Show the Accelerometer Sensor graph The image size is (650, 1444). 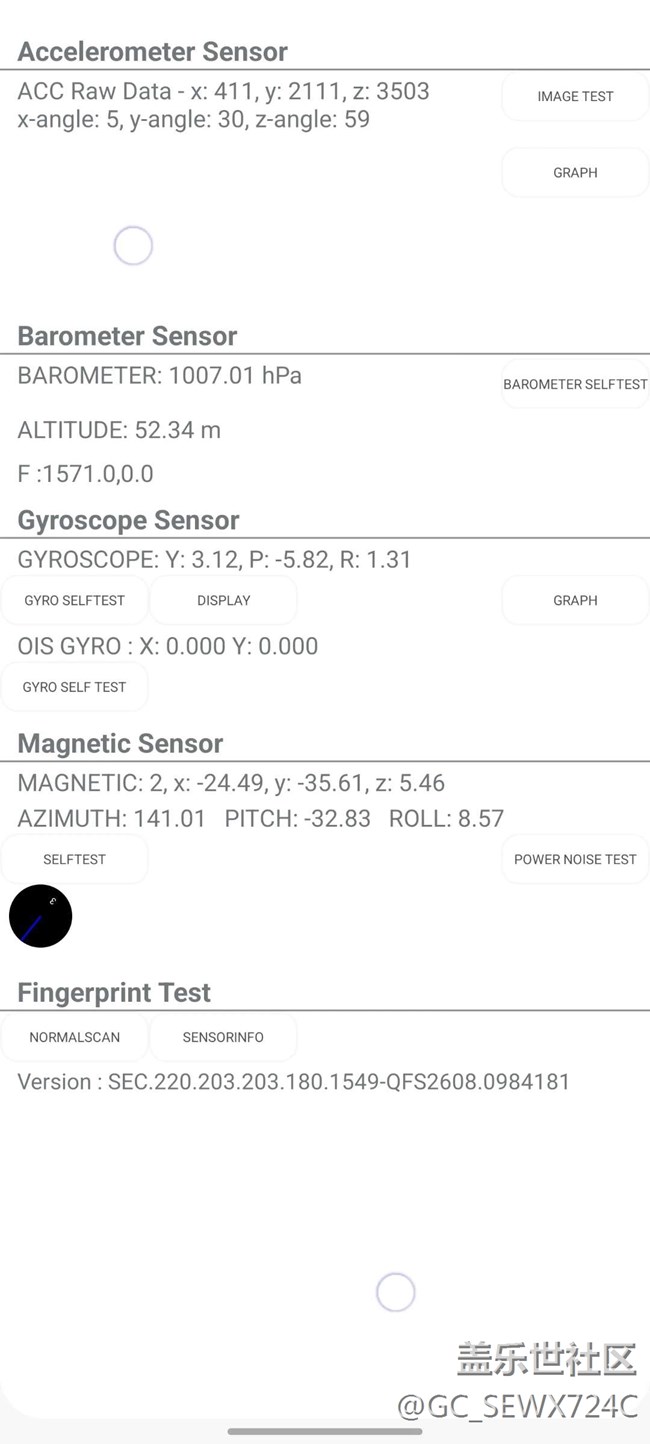point(575,173)
